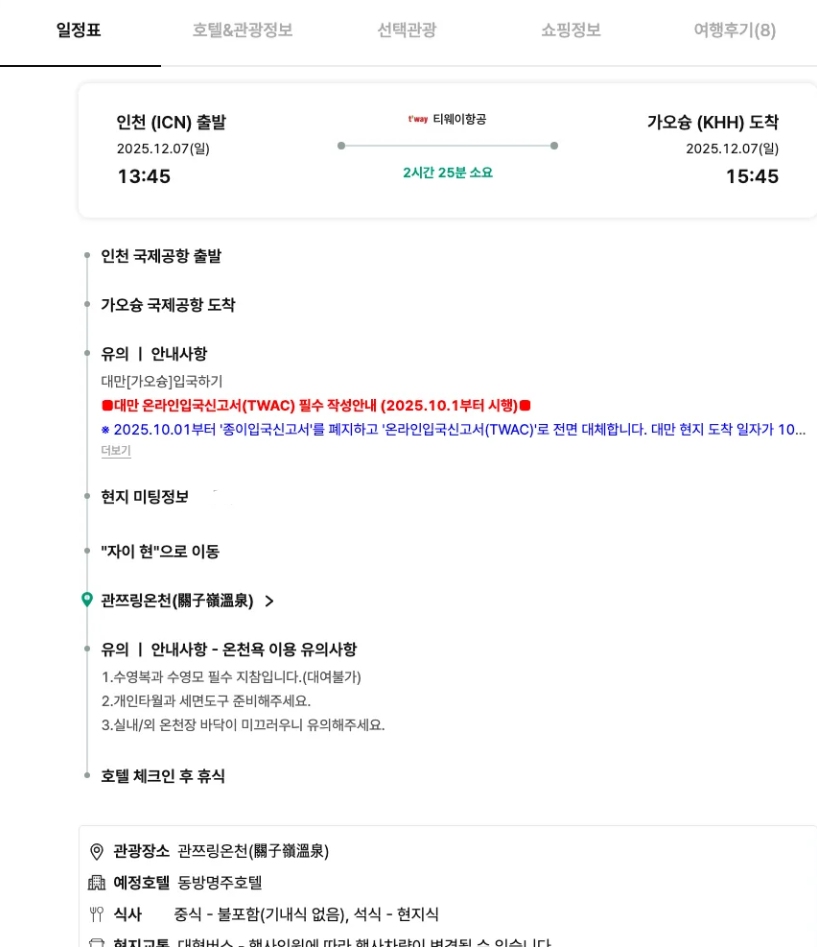This screenshot has height=947, width=817.
Task: Switch to the 호텔&관광정보 tab
Action: pos(242,30)
